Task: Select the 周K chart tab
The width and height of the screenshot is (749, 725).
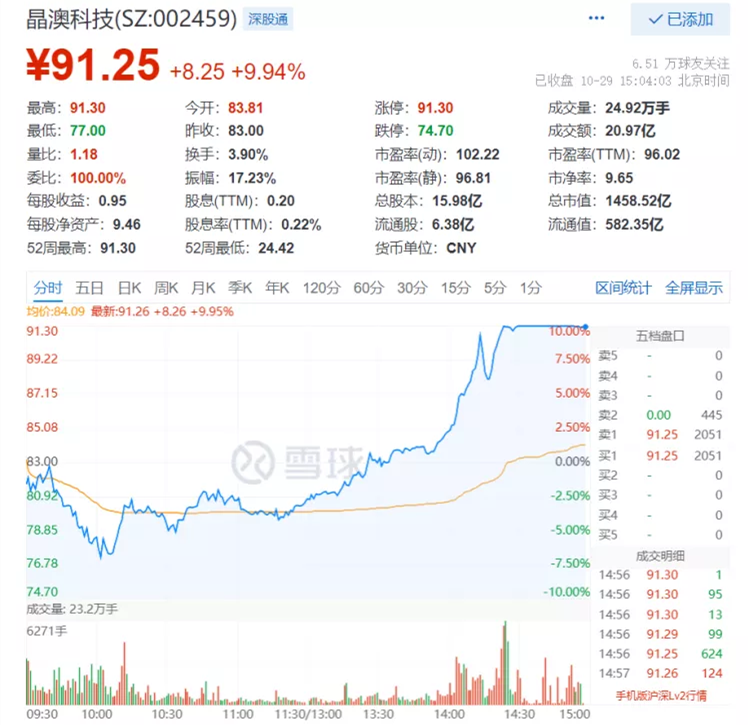Action: (166, 288)
